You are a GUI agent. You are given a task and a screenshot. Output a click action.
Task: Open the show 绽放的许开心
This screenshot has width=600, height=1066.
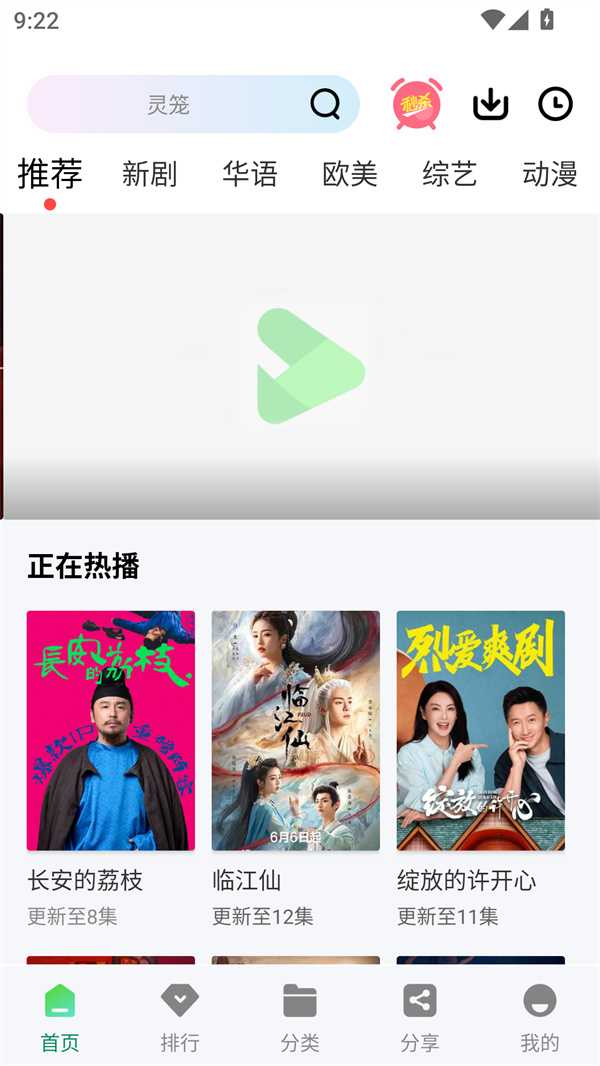481,731
